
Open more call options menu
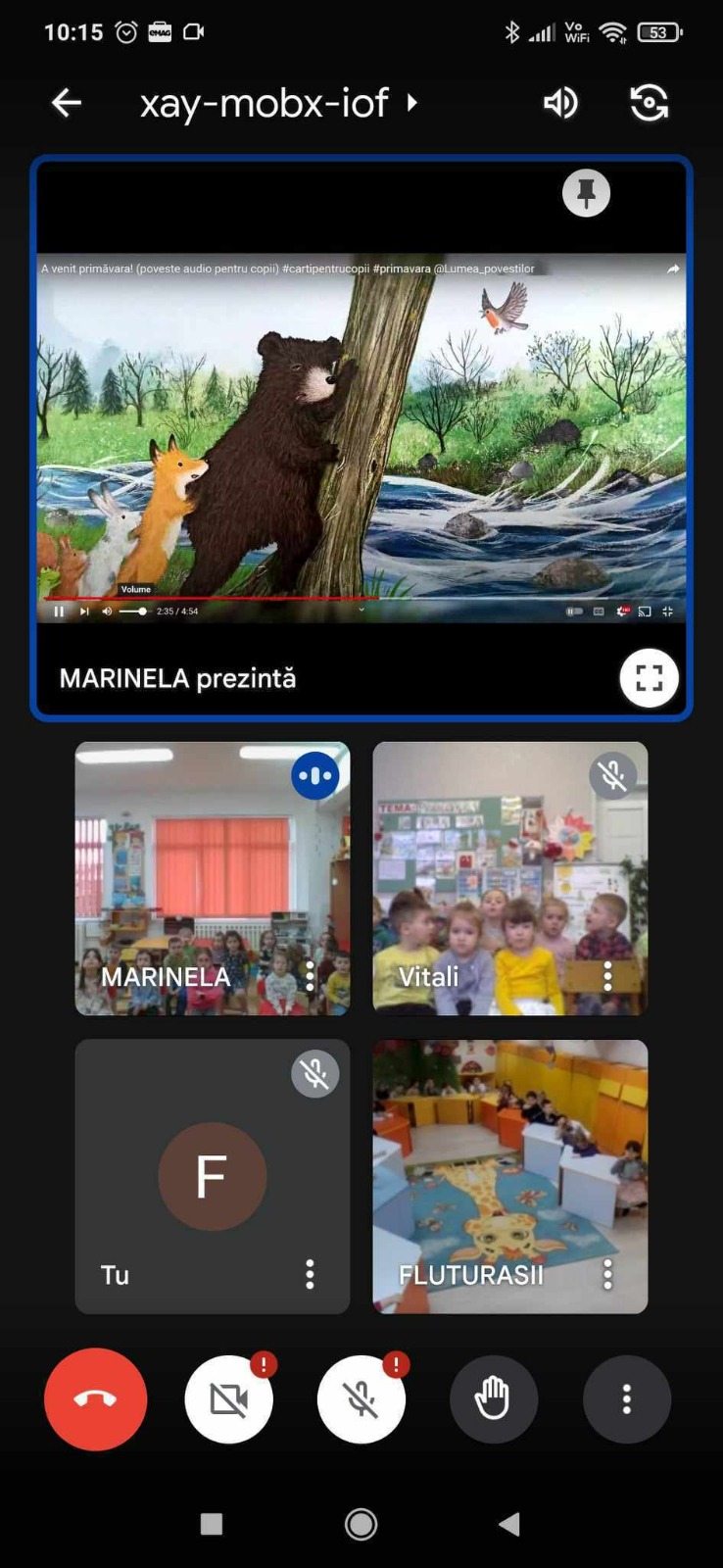(627, 1398)
